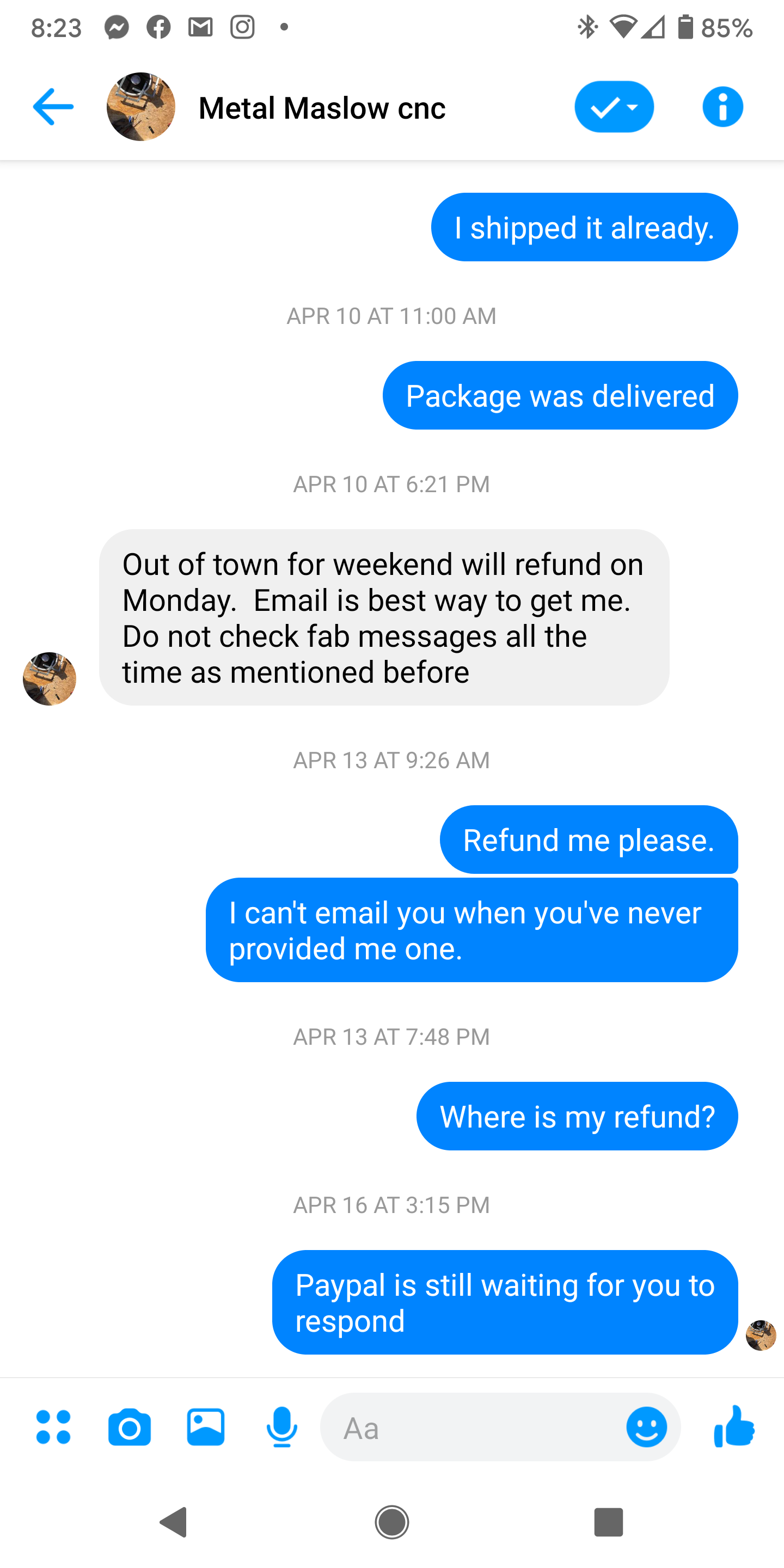The width and height of the screenshot is (784, 1568).
Task: Tap the system home button
Action: coord(392,1522)
